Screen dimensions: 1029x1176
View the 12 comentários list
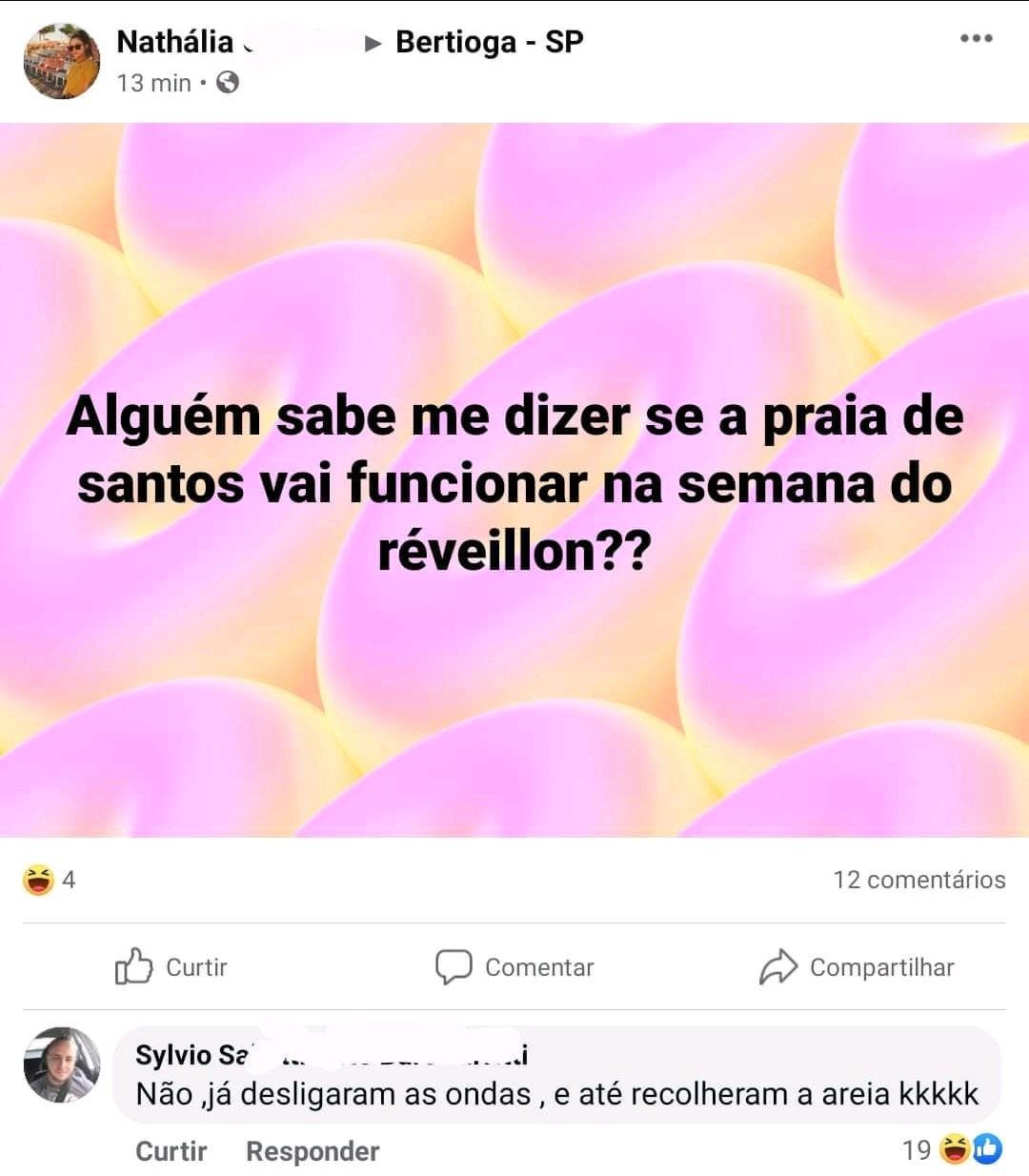click(x=919, y=880)
